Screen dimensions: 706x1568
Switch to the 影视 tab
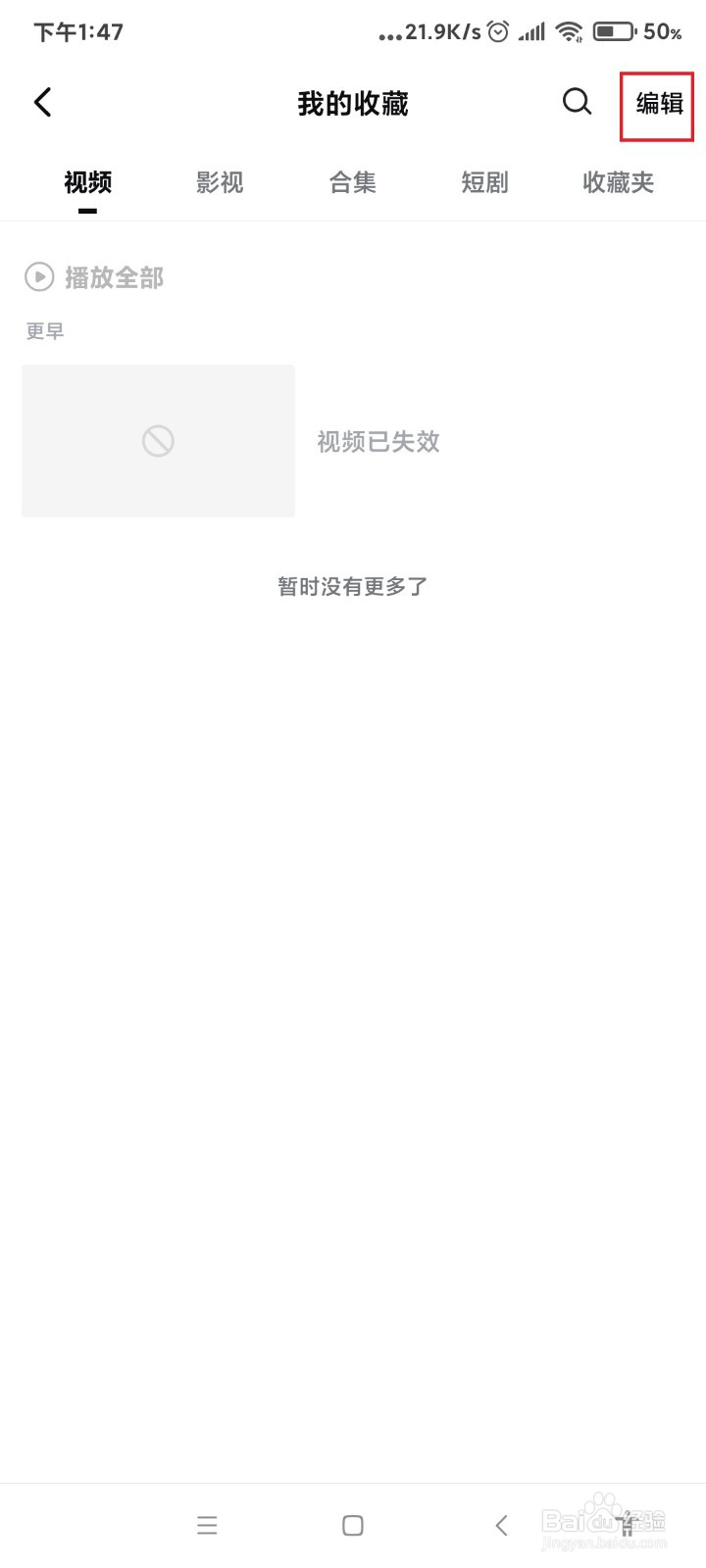[x=220, y=182]
